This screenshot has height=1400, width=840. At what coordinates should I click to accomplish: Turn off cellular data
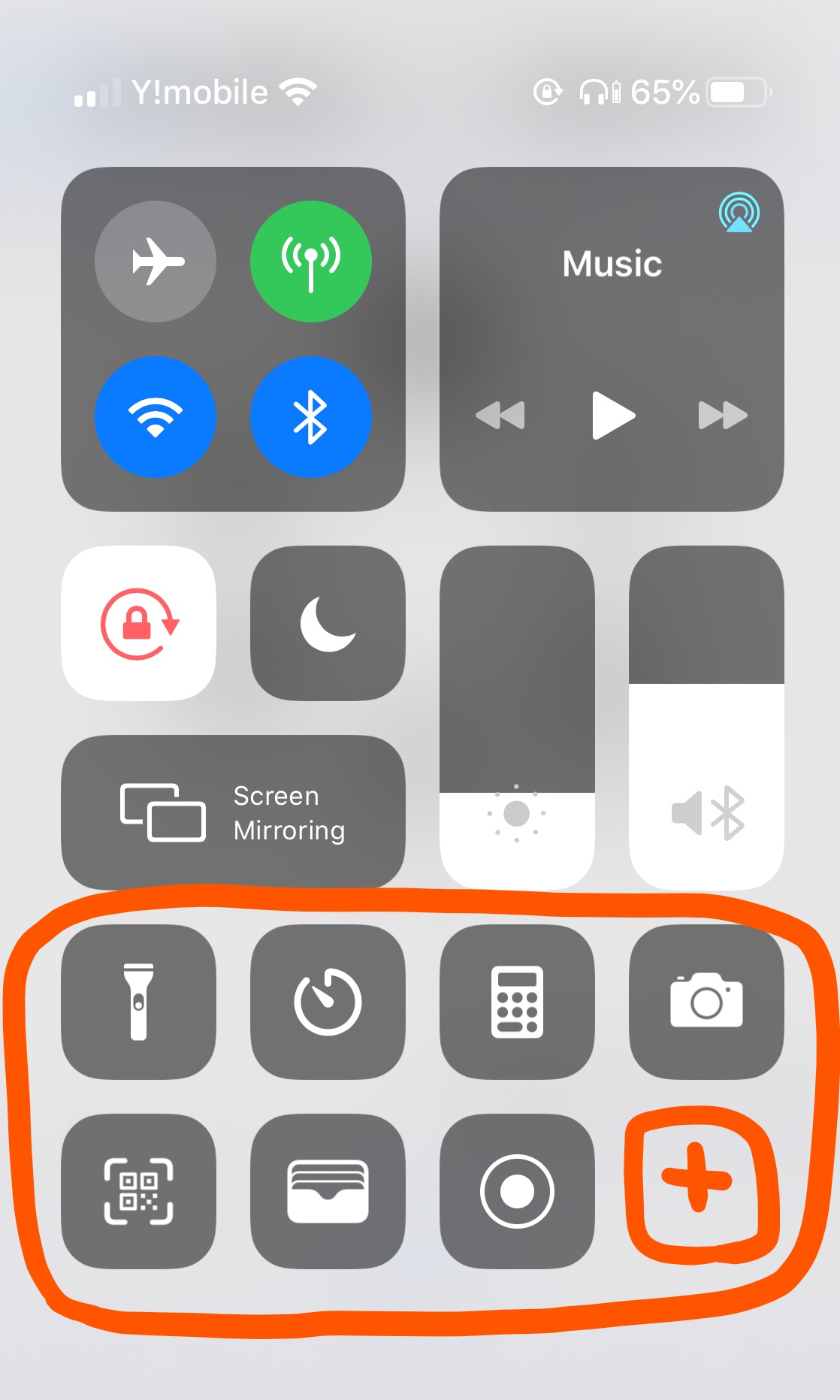311,262
